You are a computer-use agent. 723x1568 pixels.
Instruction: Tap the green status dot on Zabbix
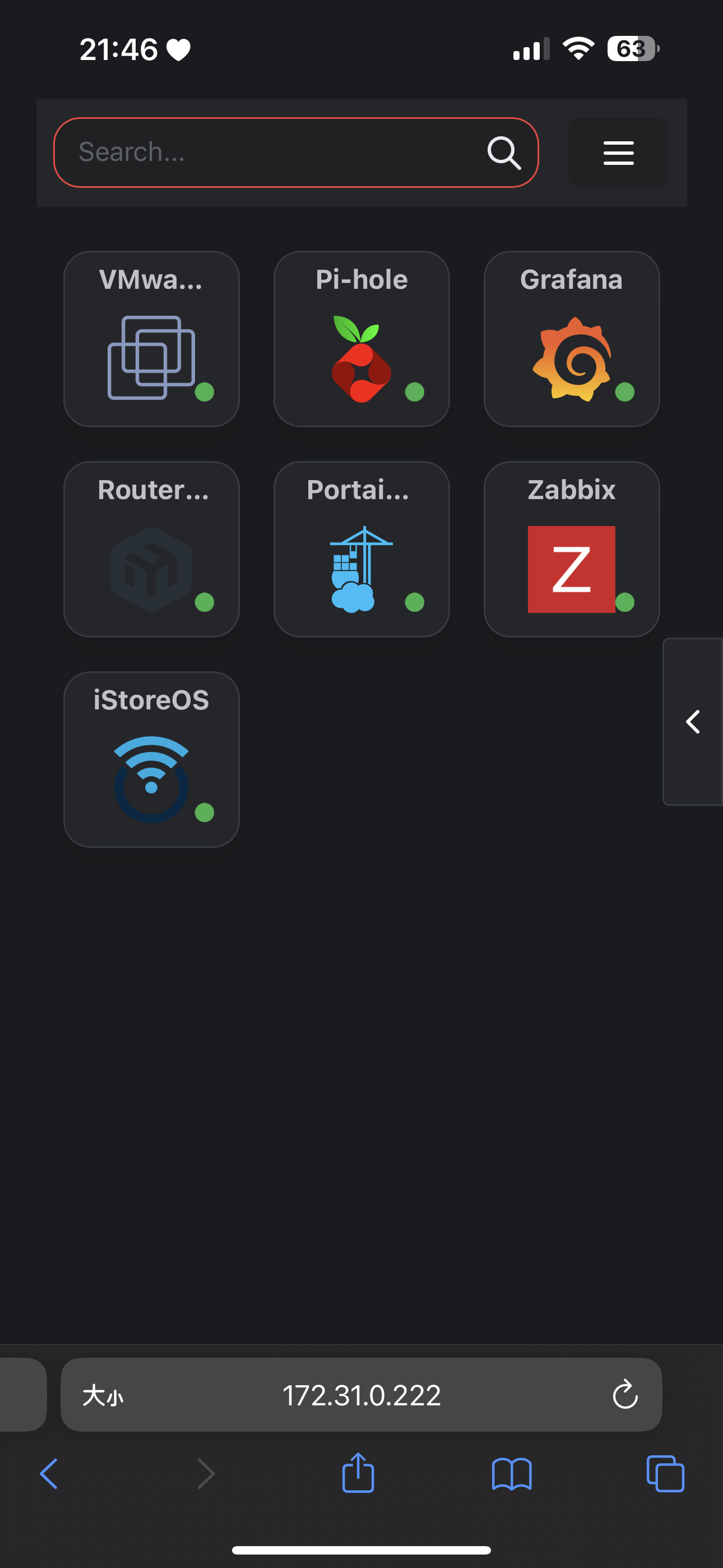pos(625,603)
